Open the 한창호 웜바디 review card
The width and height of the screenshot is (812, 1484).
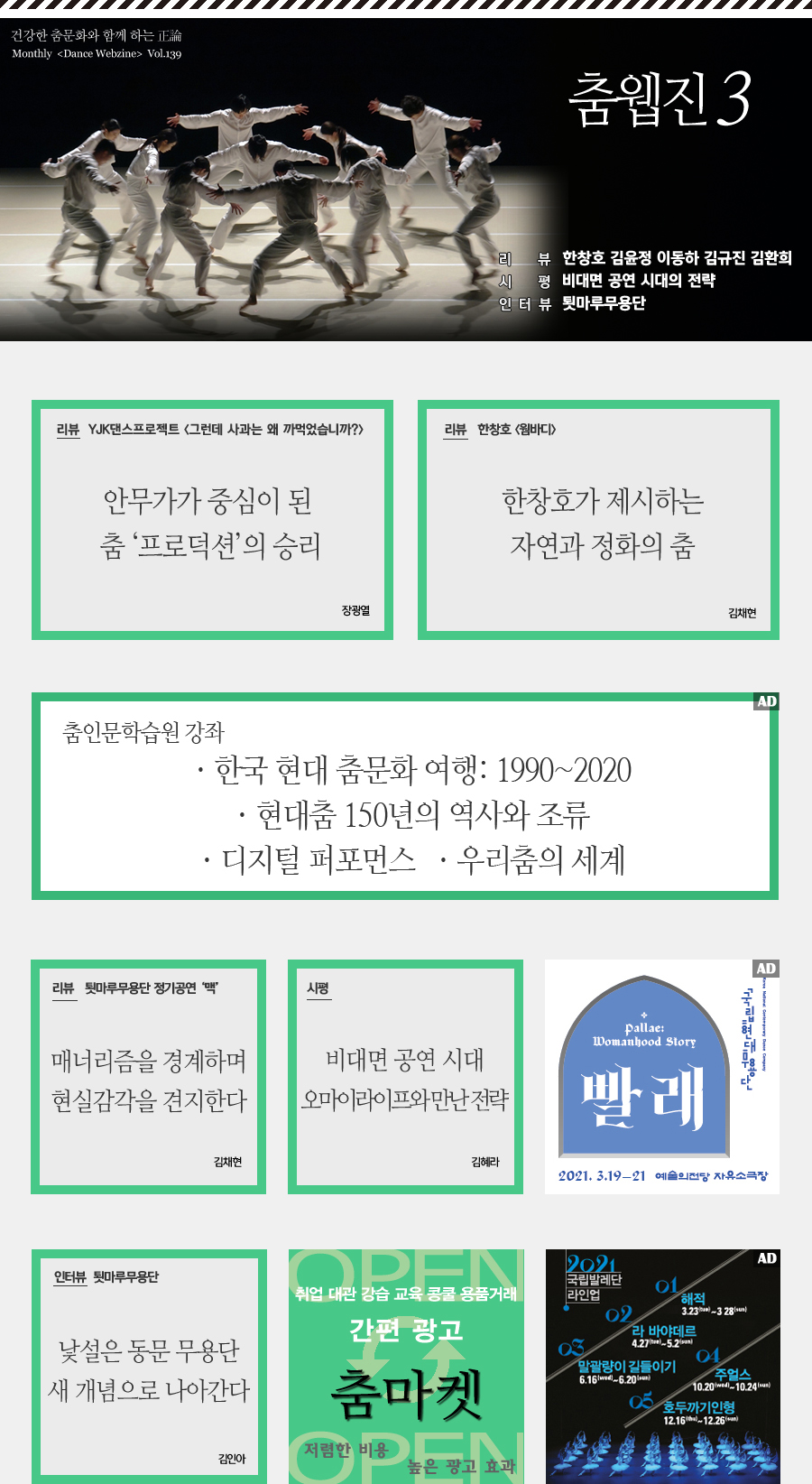598,520
